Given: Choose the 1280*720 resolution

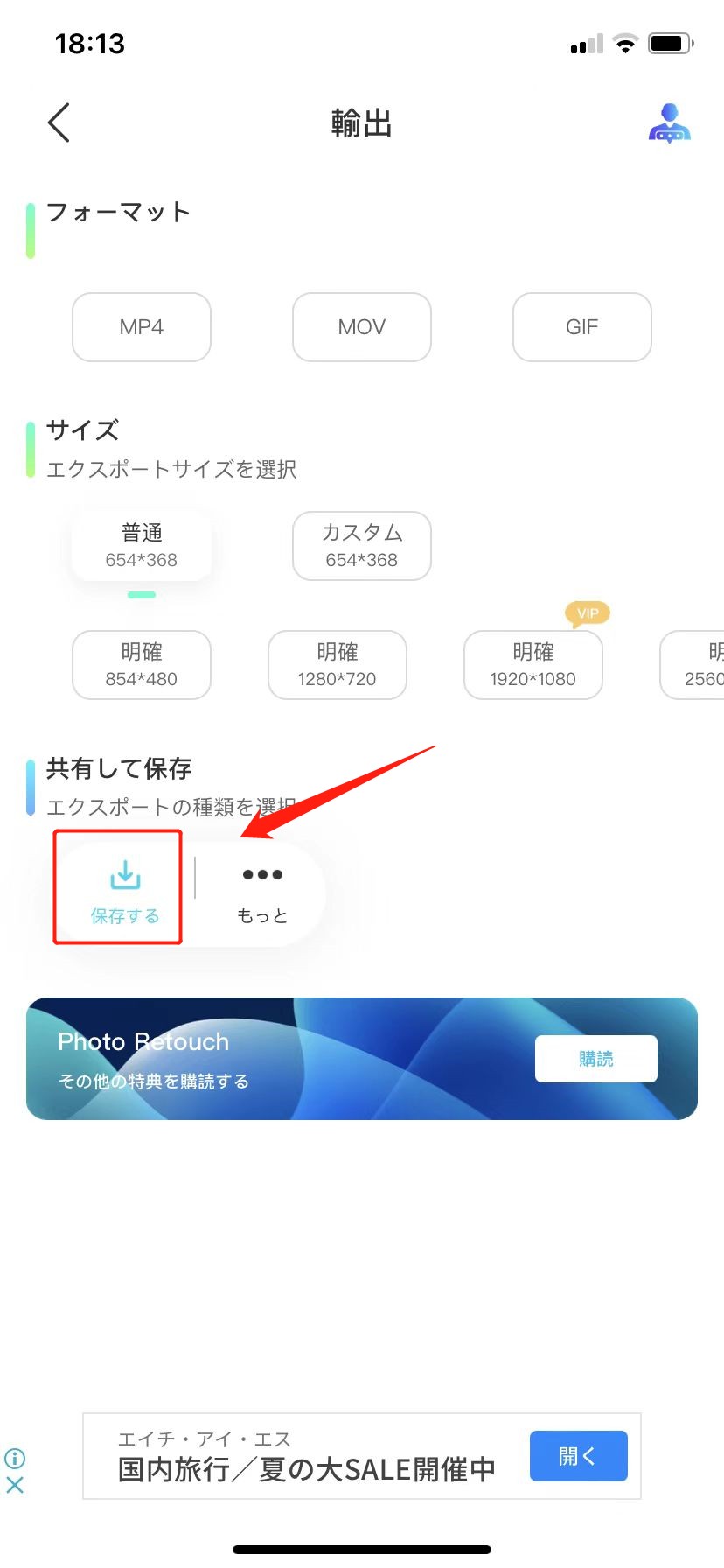Looking at the screenshot, I should [338, 665].
